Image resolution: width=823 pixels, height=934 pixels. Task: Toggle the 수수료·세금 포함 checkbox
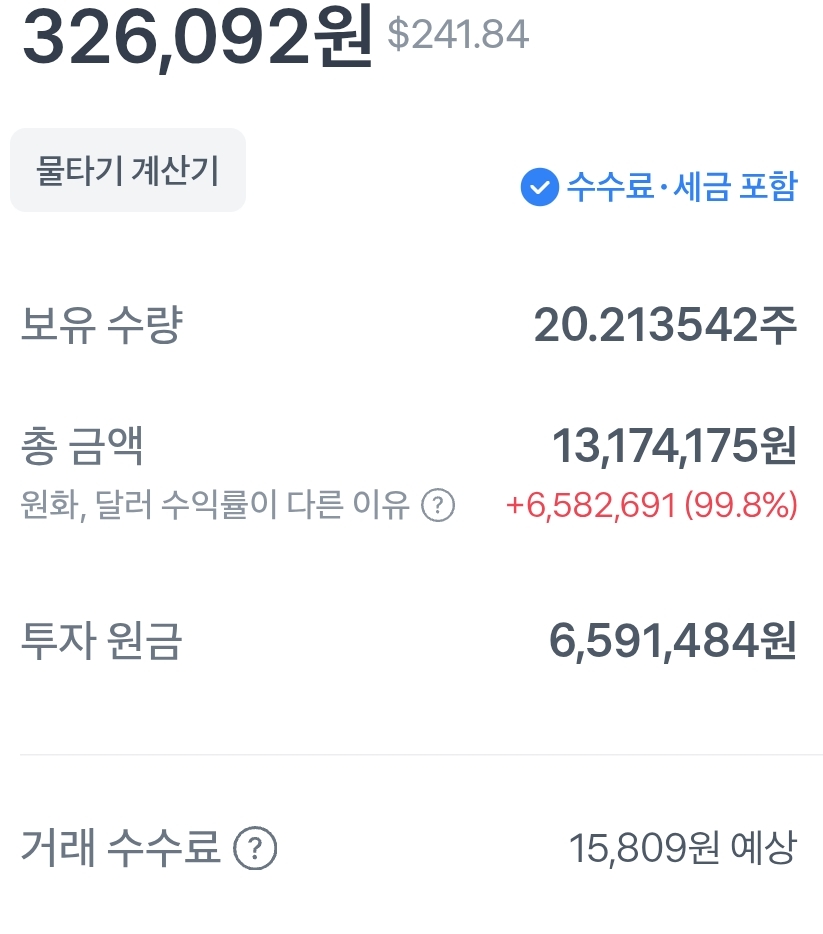(539, 187)
